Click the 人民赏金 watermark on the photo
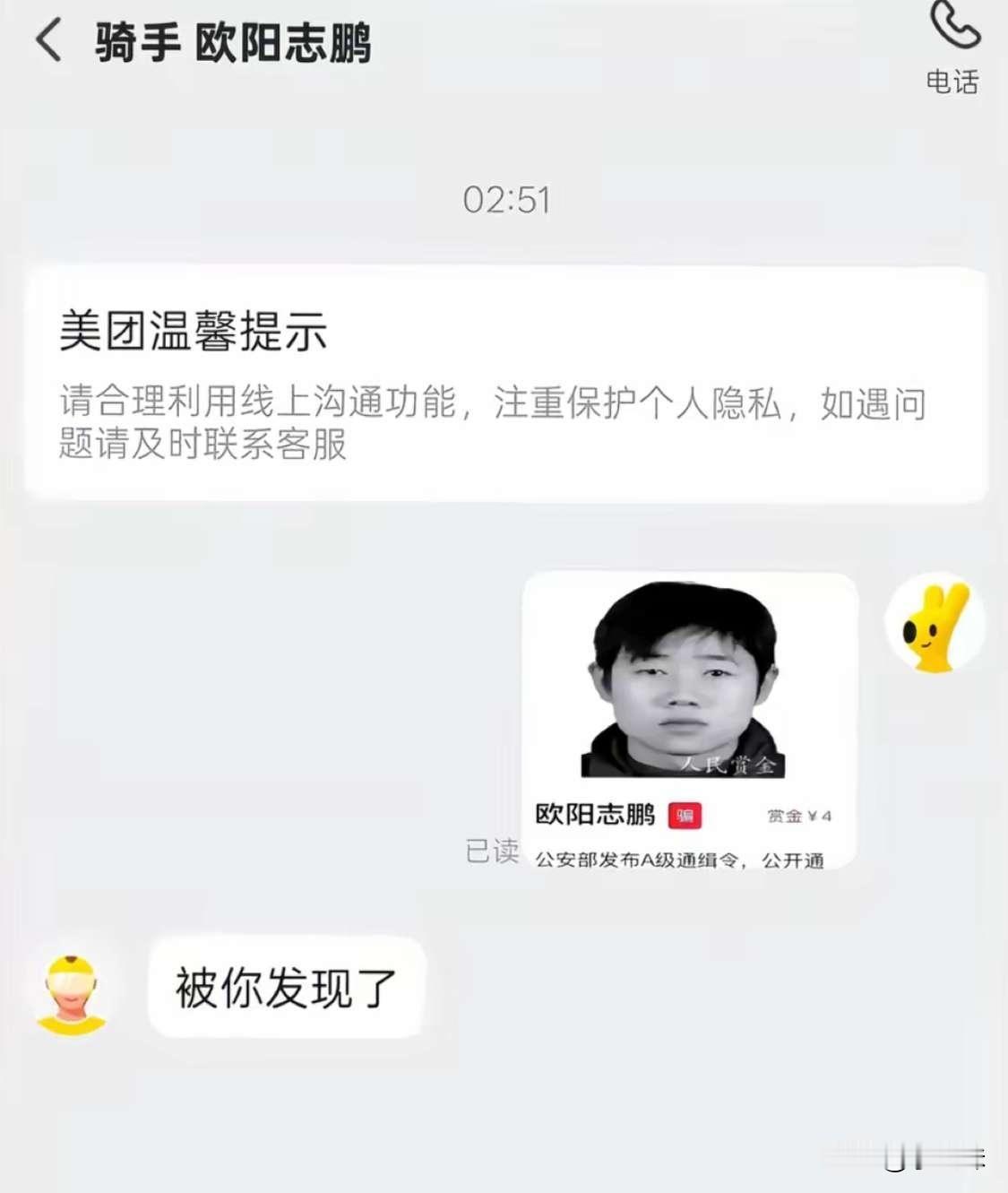 coord(735,764)
